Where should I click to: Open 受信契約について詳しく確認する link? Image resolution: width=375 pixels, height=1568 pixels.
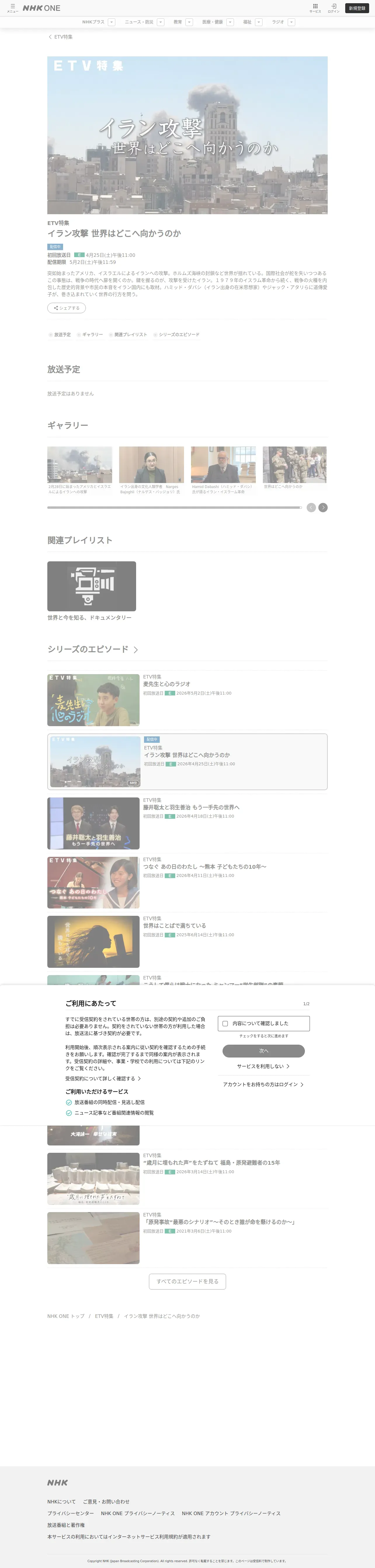click(103, 1079)
